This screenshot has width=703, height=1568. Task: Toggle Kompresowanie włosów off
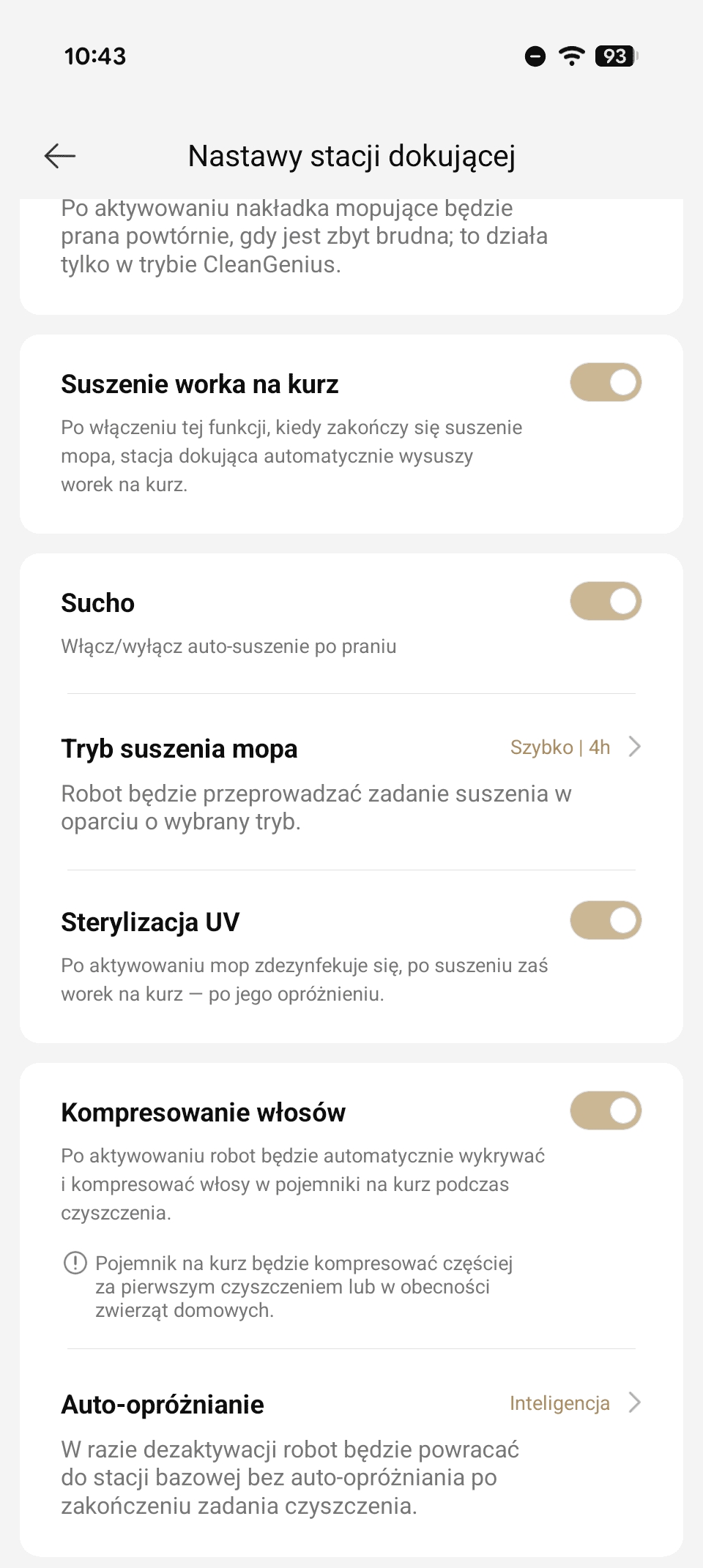tap(606, 1111)
